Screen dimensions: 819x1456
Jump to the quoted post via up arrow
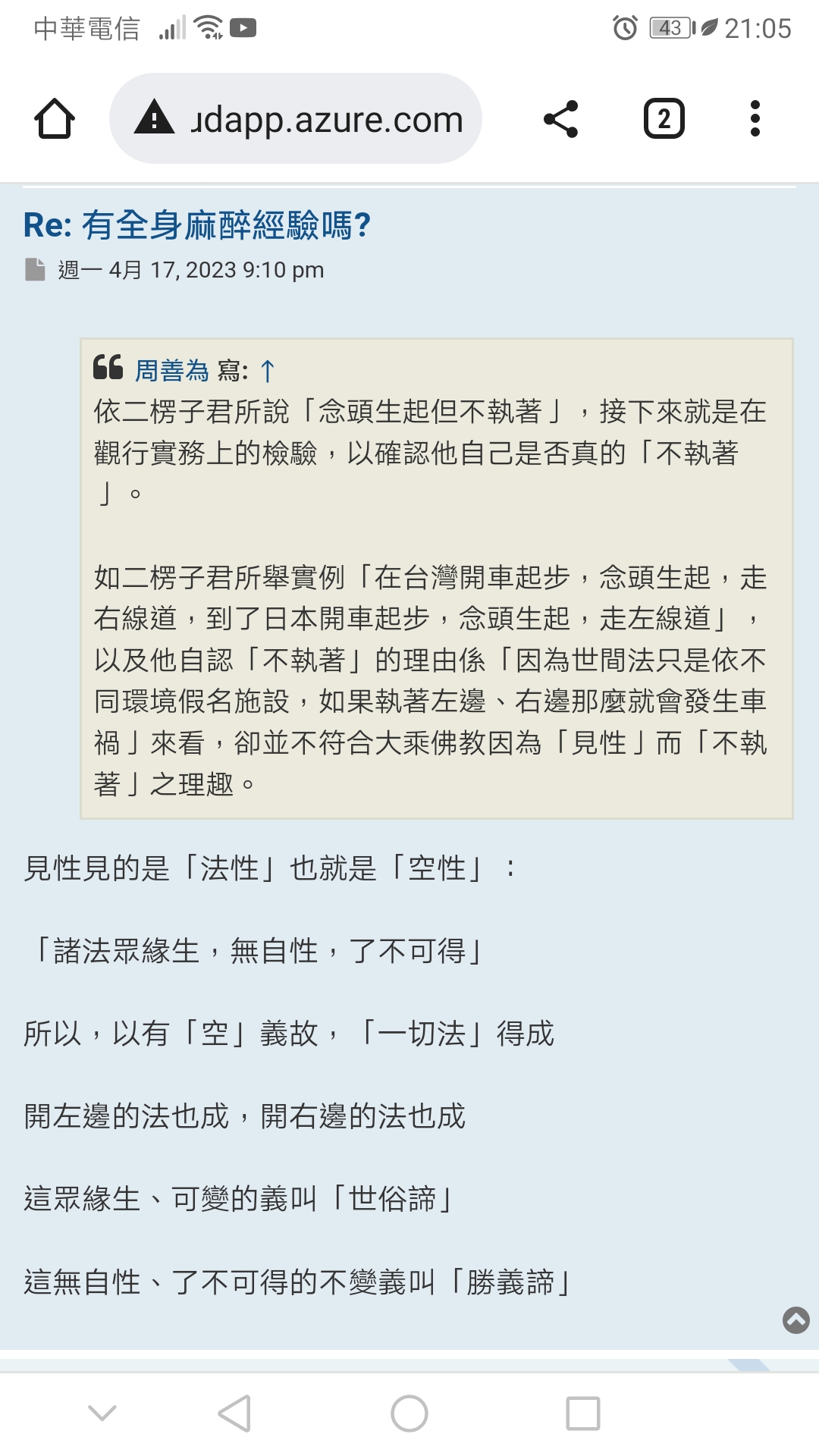click(x=267, y=371)
